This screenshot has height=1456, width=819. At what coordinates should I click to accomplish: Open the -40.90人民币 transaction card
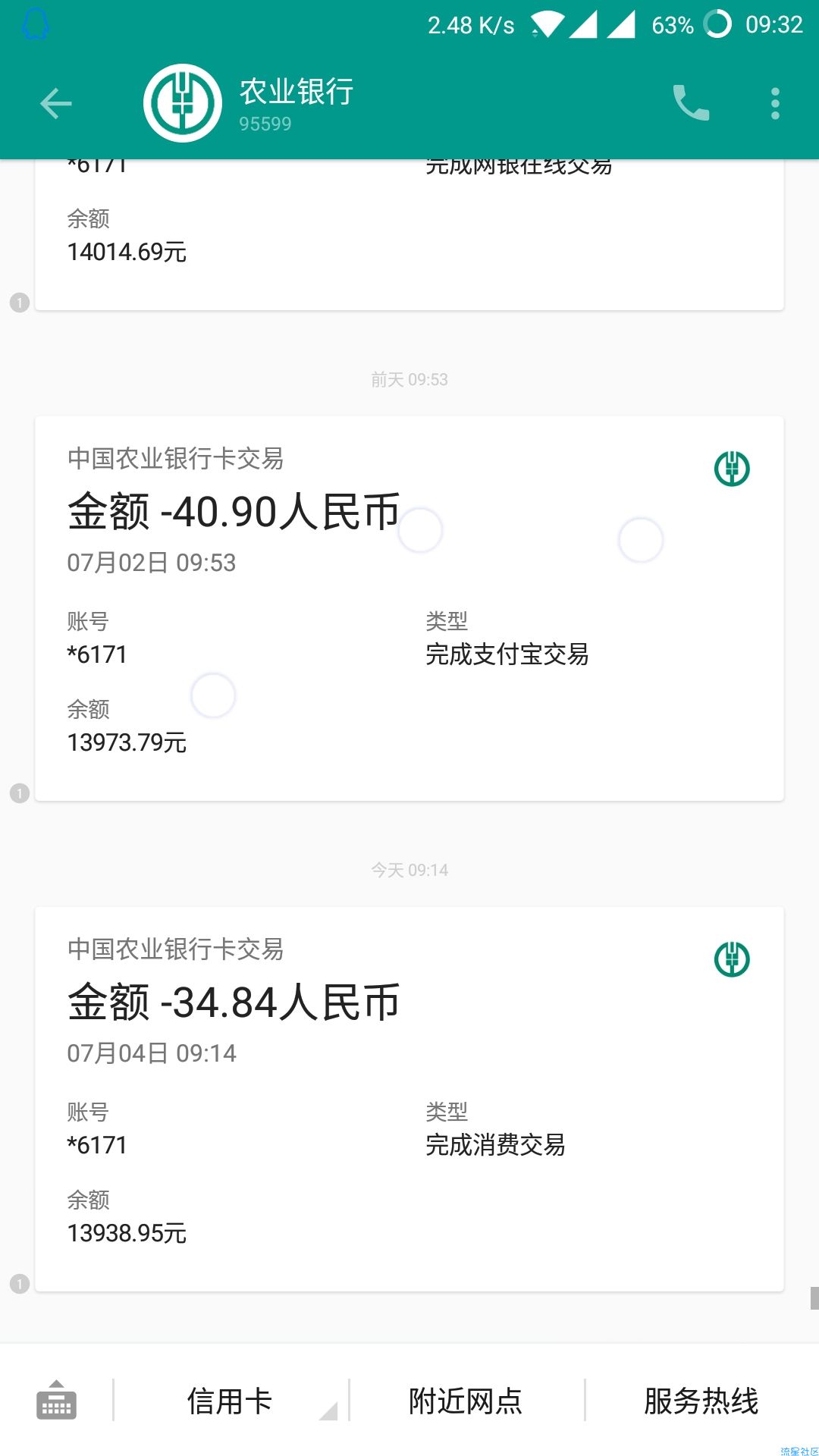pyautogui.click(x=409, y=608)
